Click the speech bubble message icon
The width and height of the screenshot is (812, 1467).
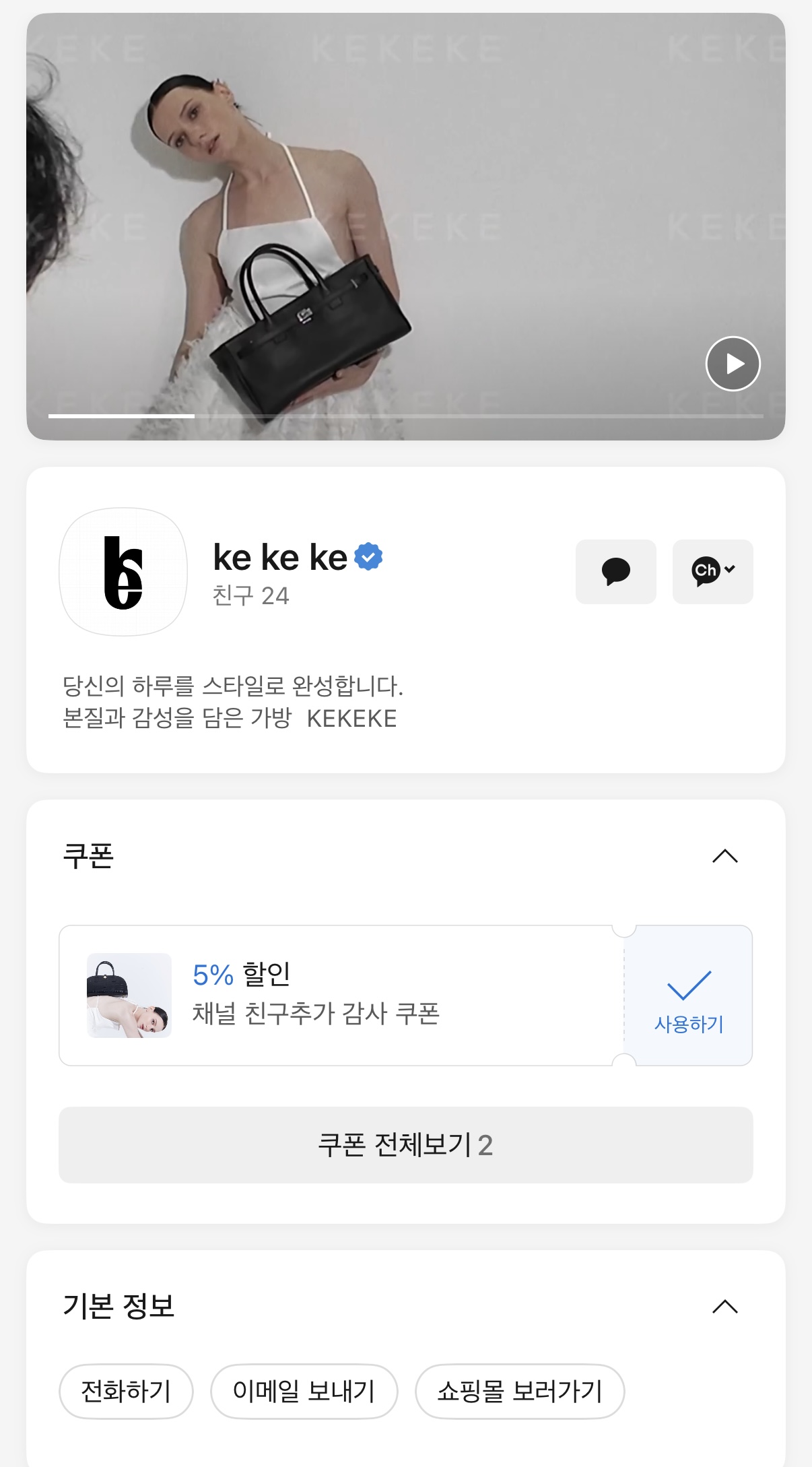615,571
